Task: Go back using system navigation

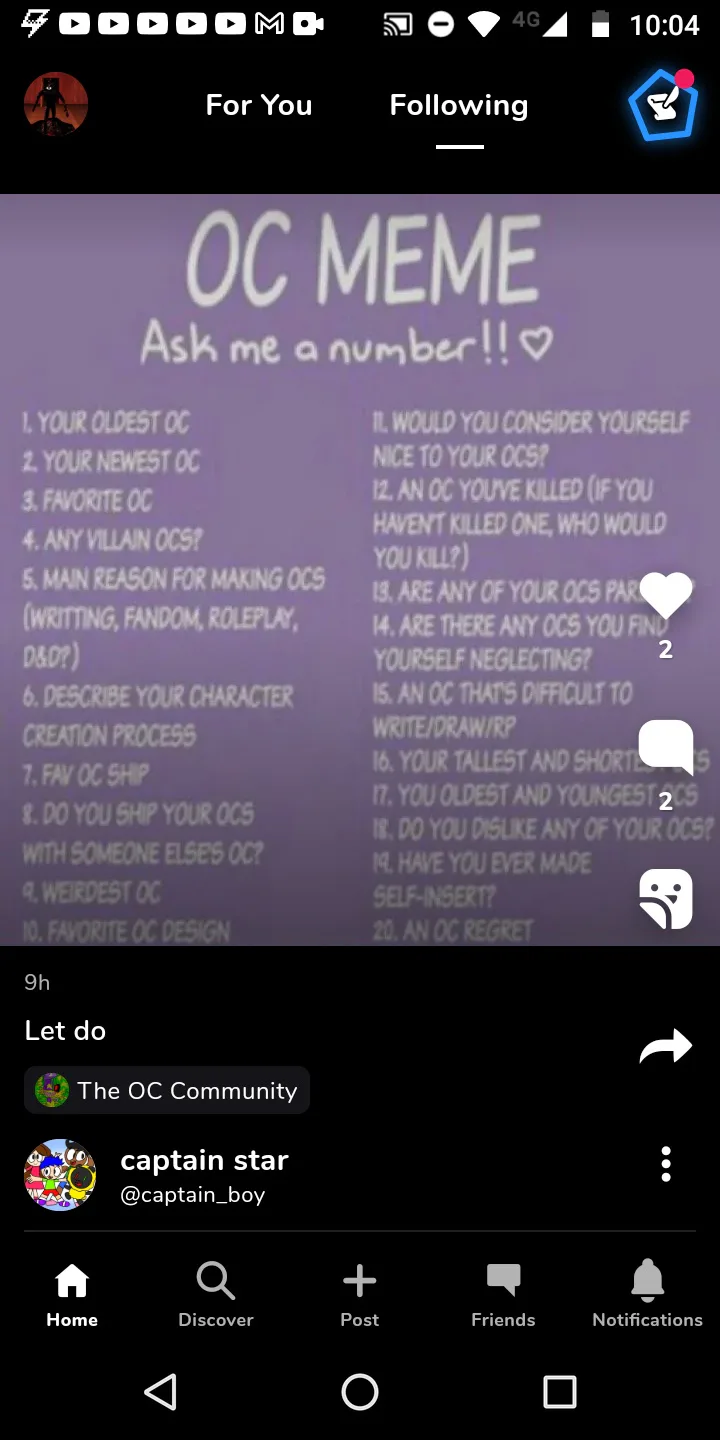Action: pyautogui.click(x=160, y=1391)
